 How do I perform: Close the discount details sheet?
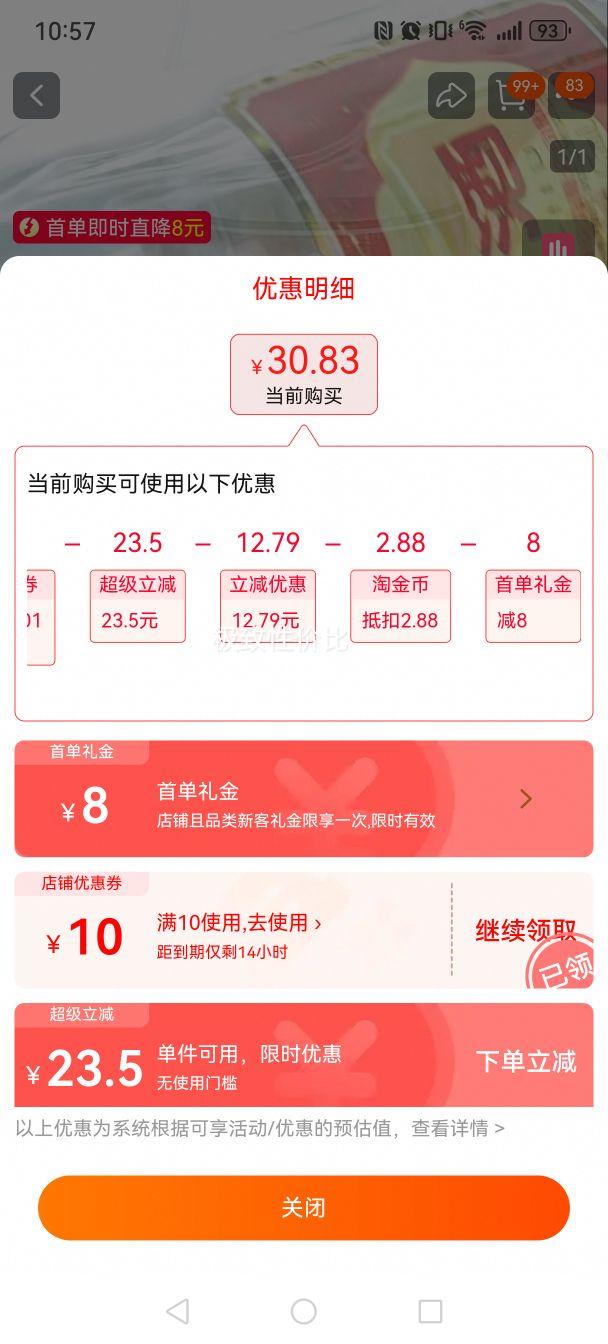(303, 1207)
